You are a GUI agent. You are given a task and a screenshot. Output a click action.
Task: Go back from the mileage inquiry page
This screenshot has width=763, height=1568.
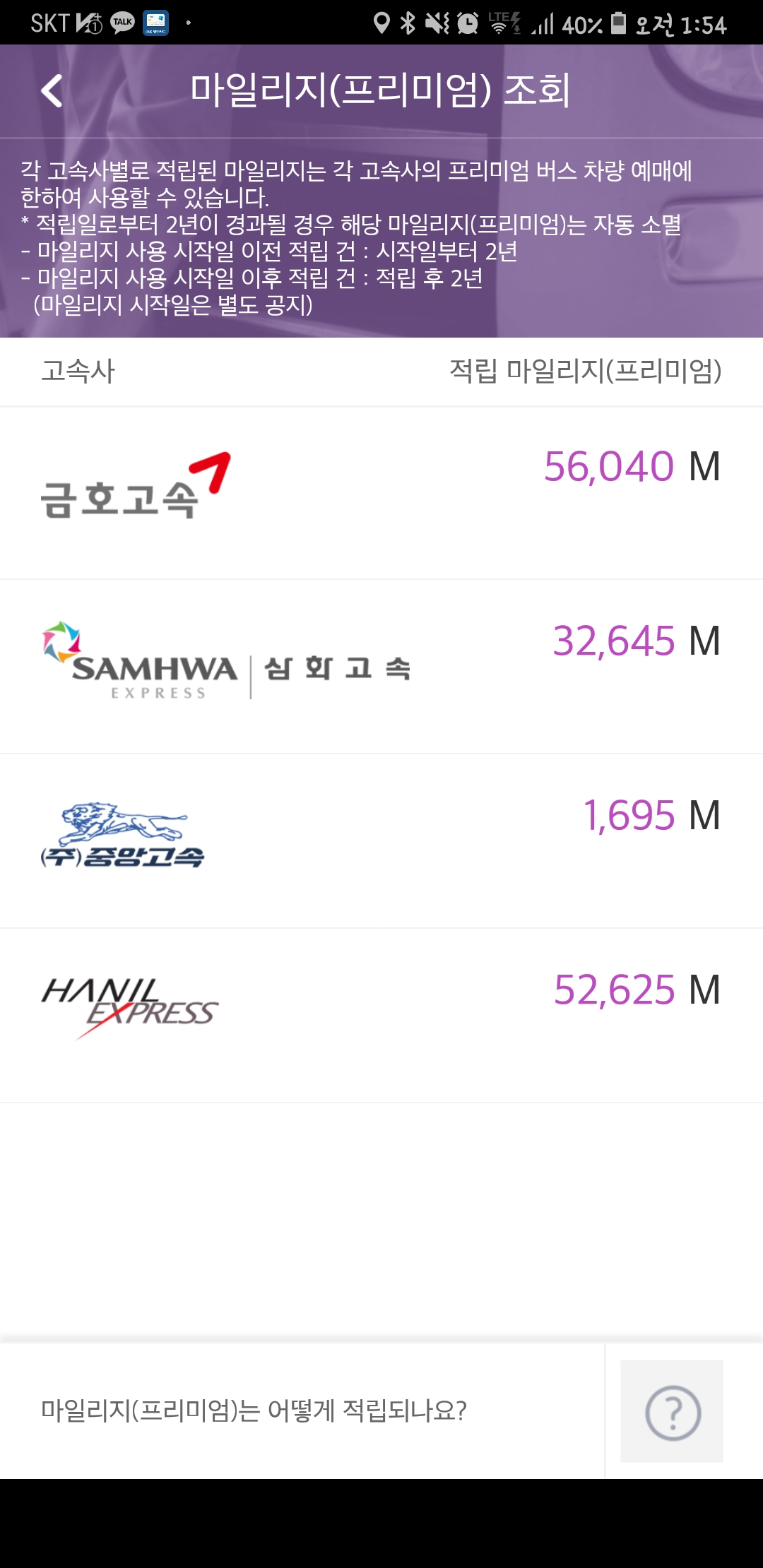coord(52,91)
